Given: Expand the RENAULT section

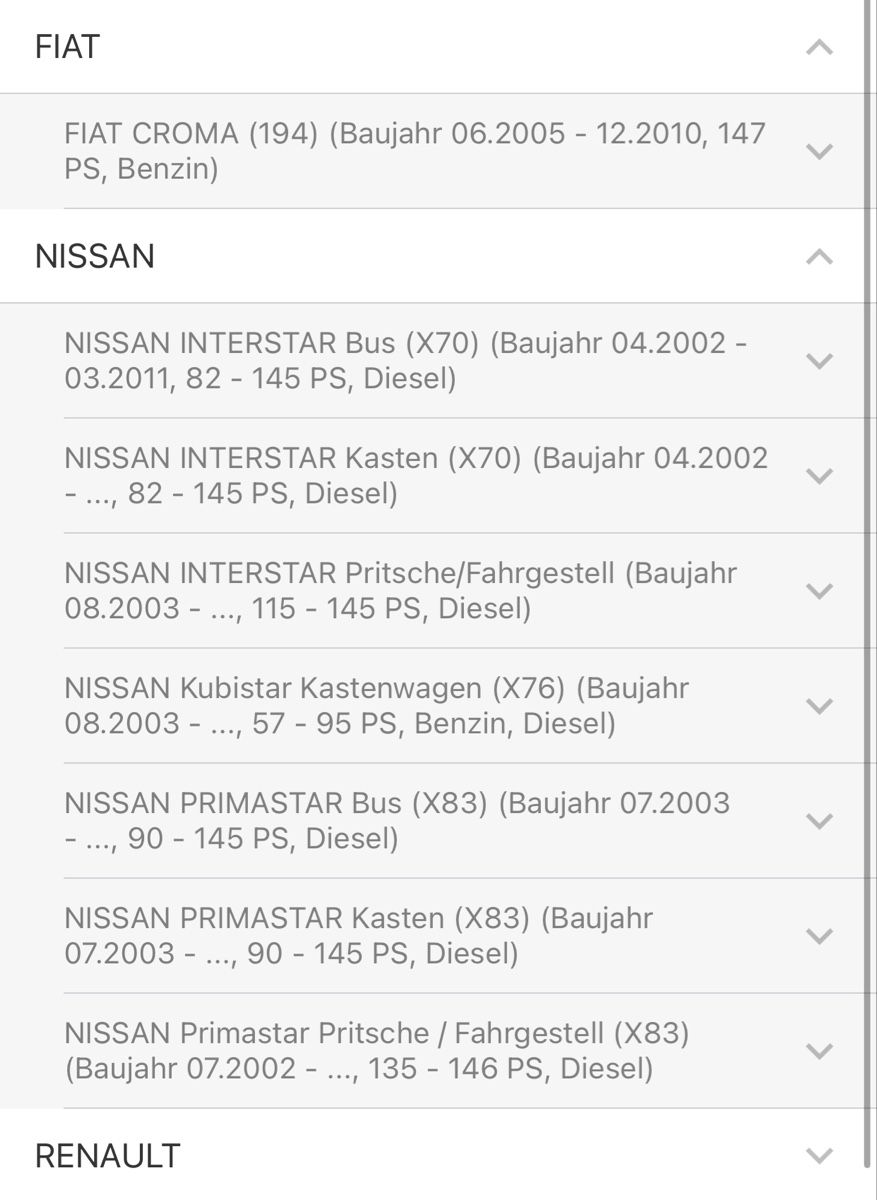Looking at the screenshot, I should tap(818, 1156).
